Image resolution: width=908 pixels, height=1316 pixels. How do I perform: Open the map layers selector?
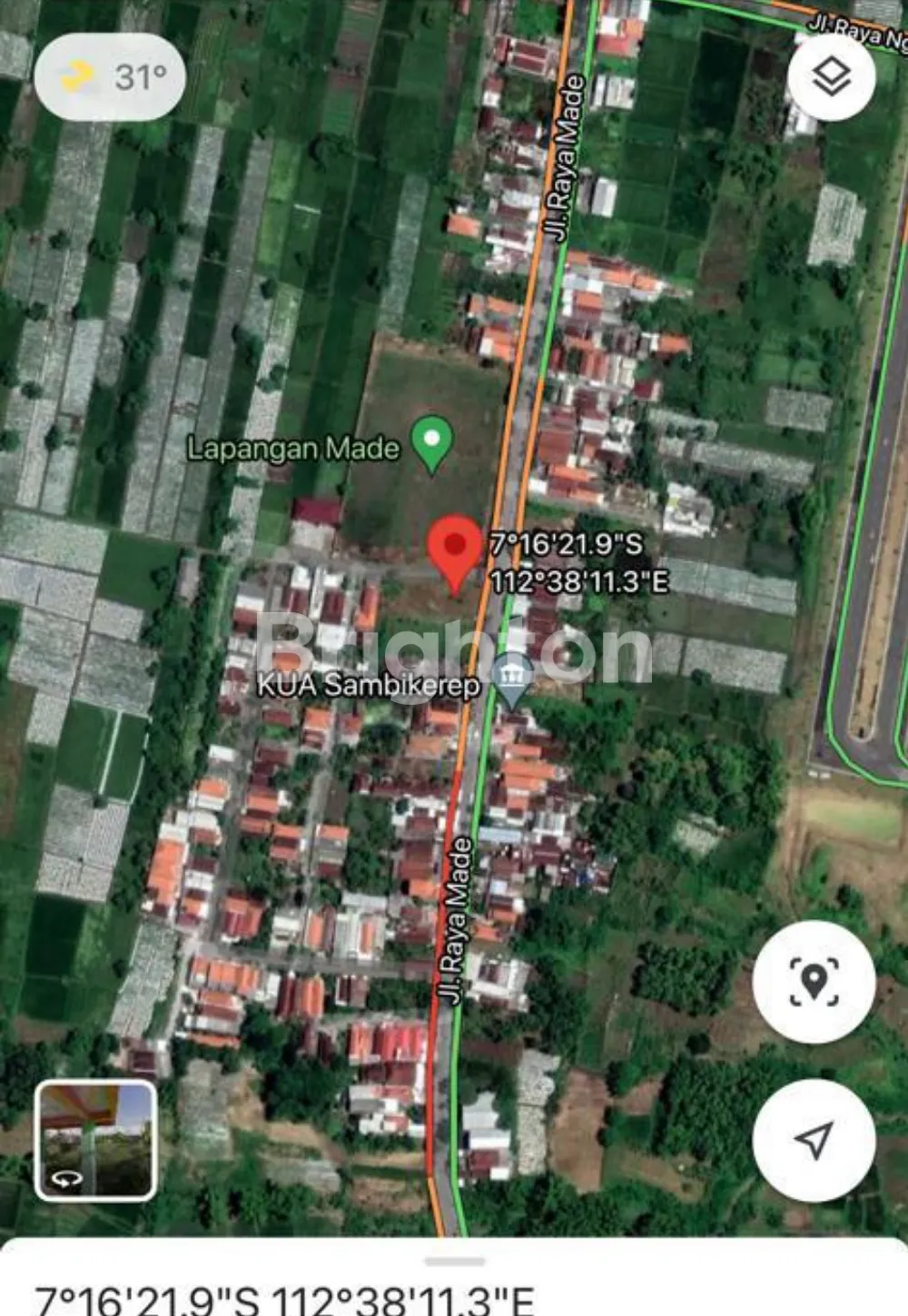click(831, 77)
